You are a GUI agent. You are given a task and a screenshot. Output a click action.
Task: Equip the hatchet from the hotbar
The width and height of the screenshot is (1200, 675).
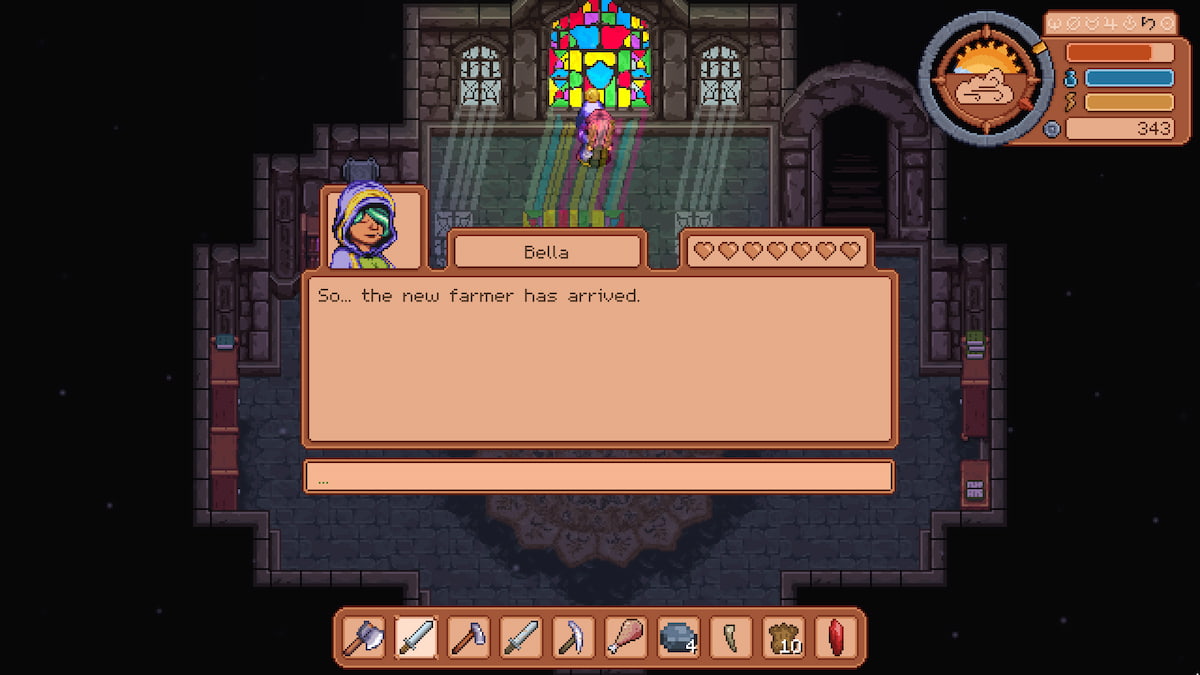point(468,636)
